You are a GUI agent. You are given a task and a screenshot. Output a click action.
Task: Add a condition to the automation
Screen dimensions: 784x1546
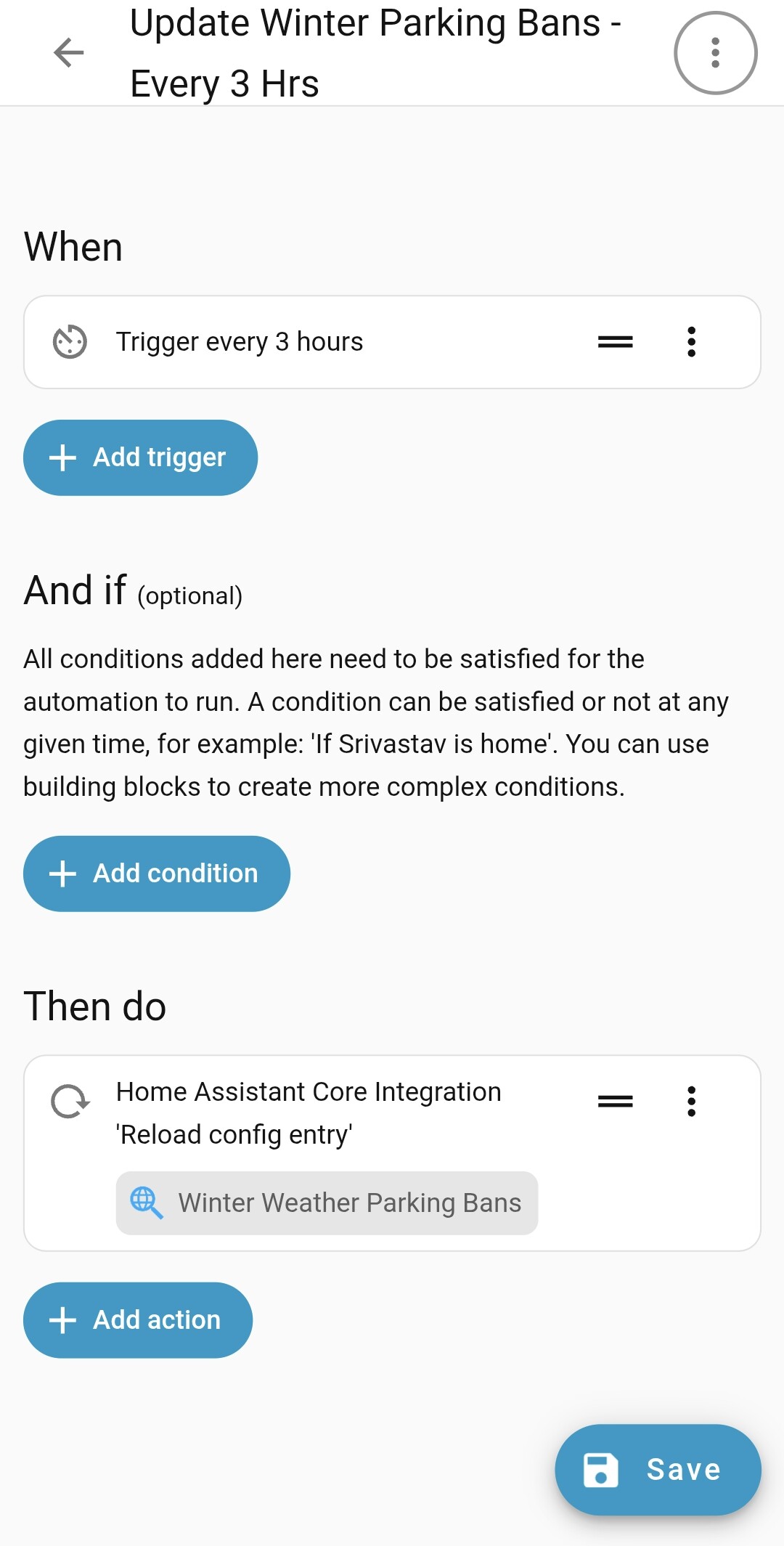pos(156,874)
